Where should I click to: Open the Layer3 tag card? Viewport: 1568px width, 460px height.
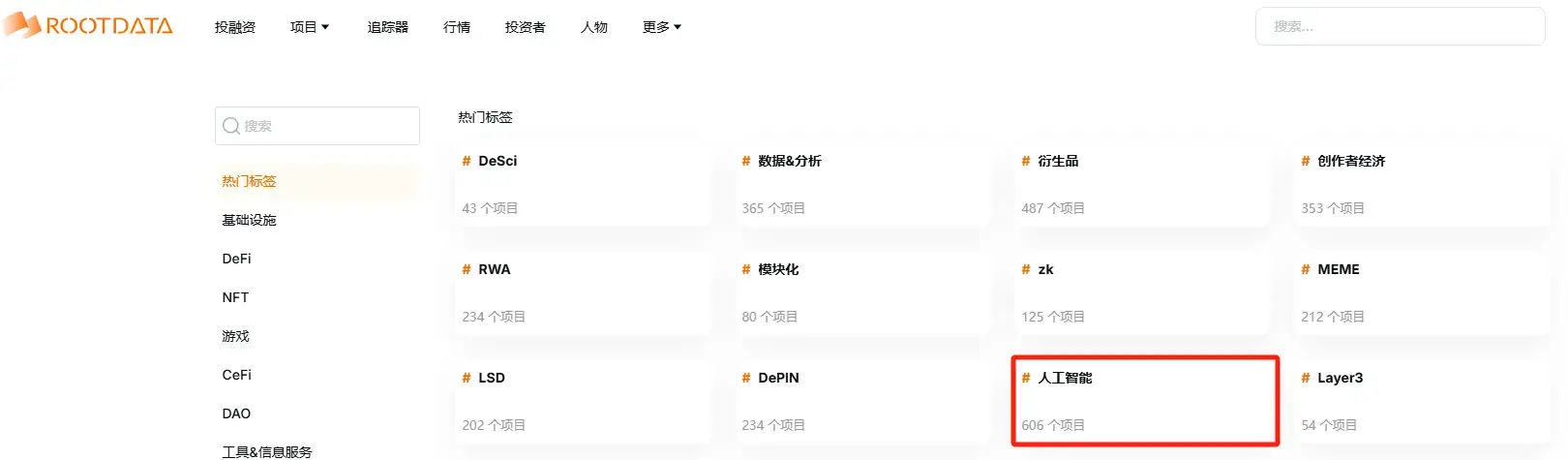pos(1421,401)
